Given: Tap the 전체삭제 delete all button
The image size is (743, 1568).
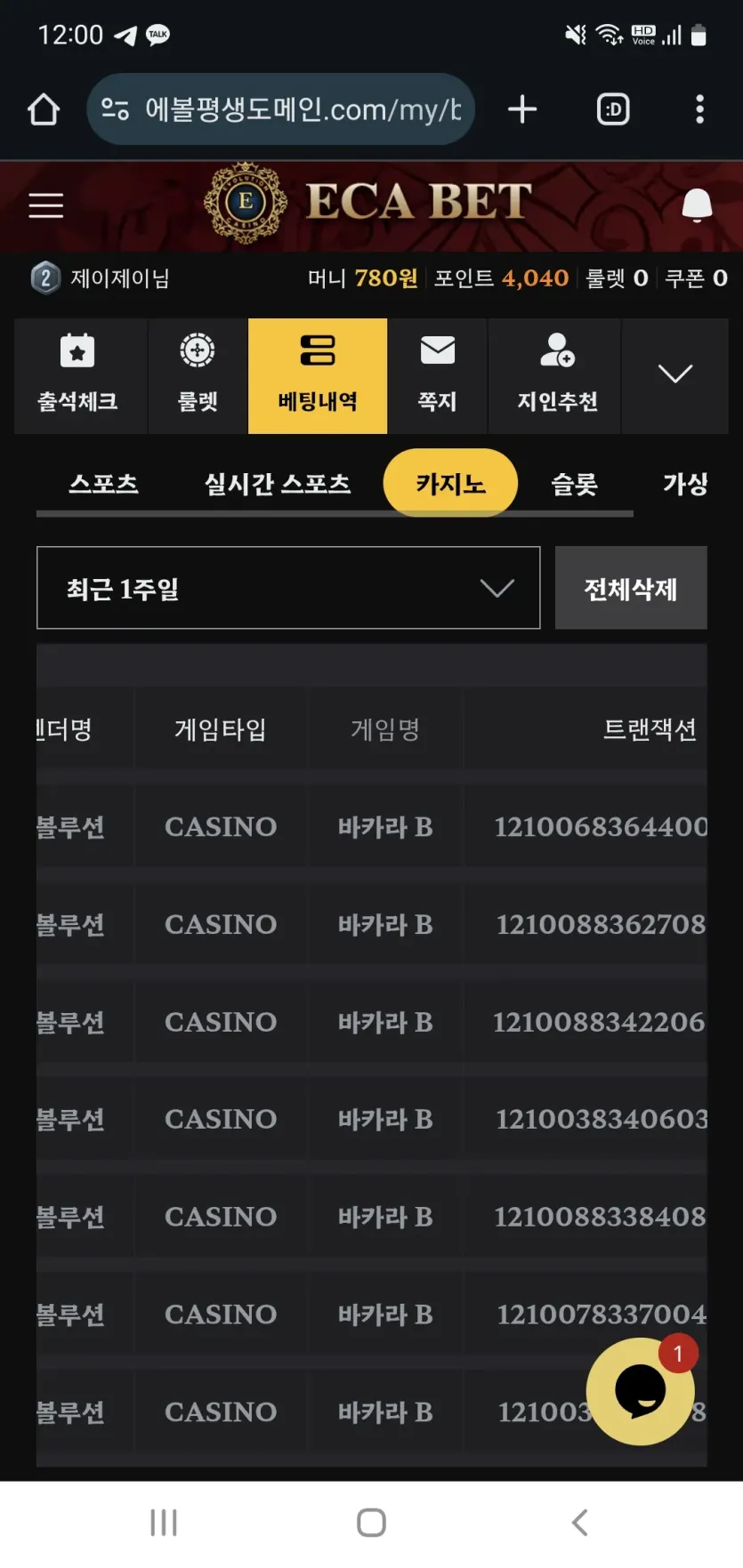Looking at the screenshot, I should tap(631, 588).
